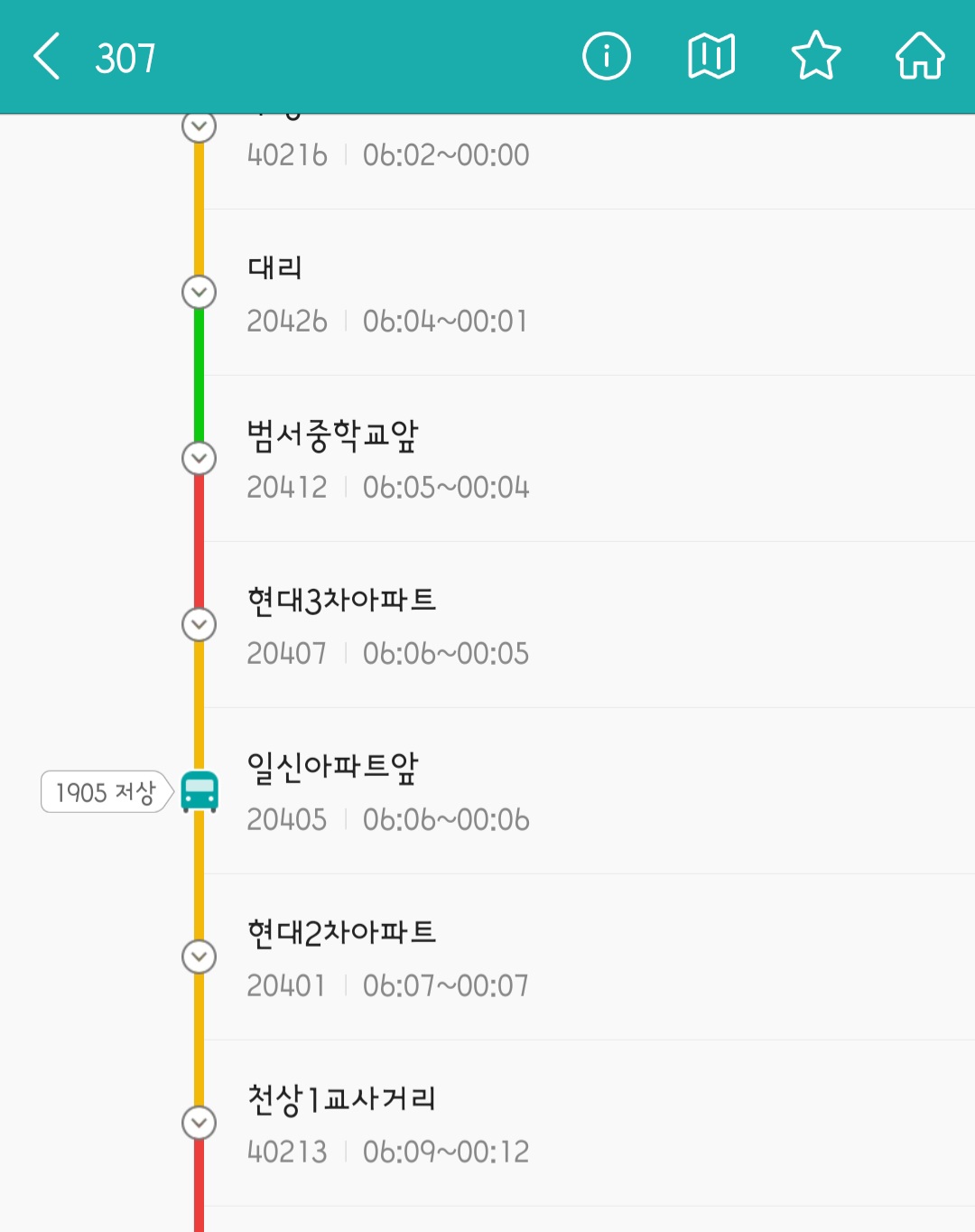The image size is (975, 1232).
Task: Add route 307 to favorites
Action: pos(816,57)
